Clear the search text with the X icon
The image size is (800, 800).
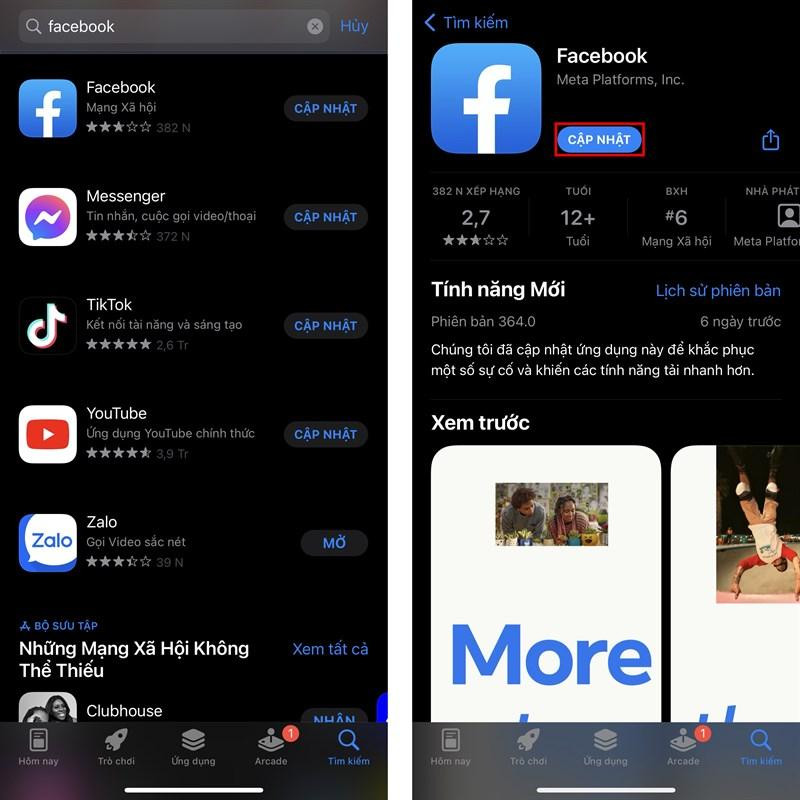(x=315, y=27)
